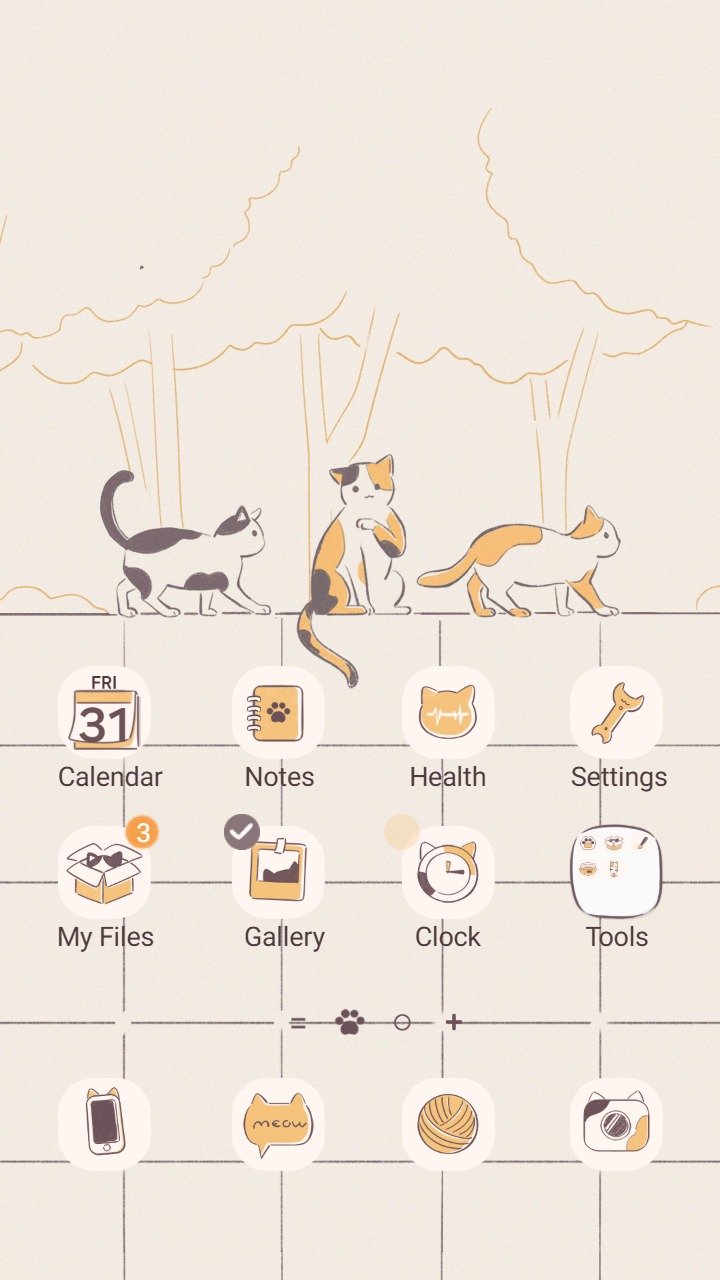This screenshot has width=720, height=1280.
Task: Open the phone dialer in the dock
Action: (x=104, y=1124)
